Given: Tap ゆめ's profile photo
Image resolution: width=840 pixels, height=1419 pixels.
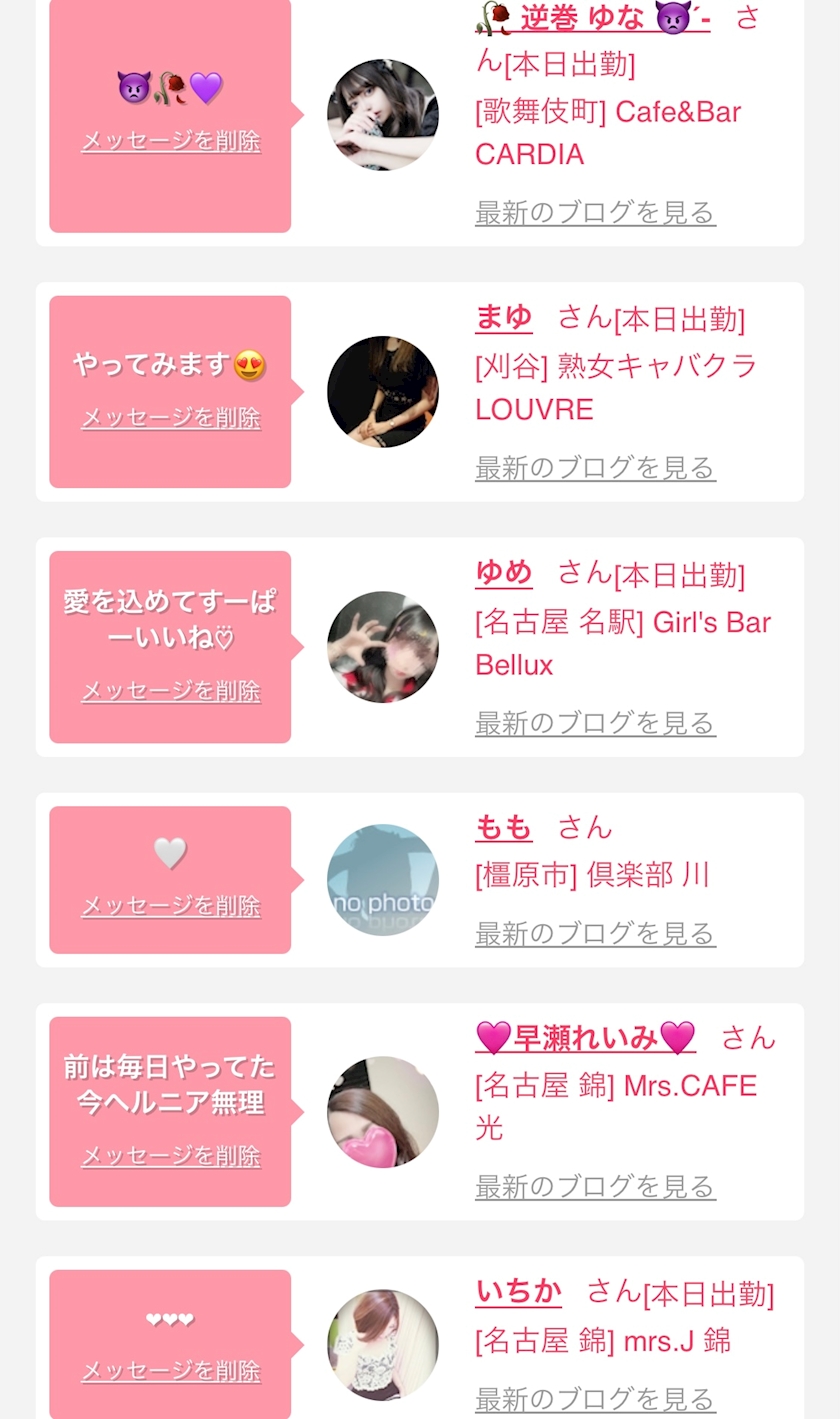Looking at the screenshot, I should 383,647.
